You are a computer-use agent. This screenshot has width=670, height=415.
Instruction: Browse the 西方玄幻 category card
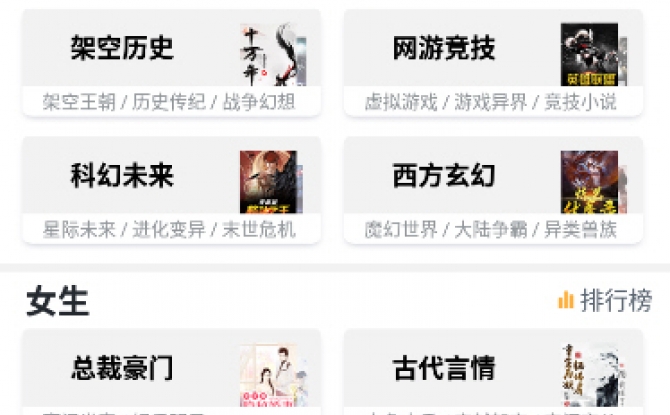pyautogui.click(x=493, y=190)
